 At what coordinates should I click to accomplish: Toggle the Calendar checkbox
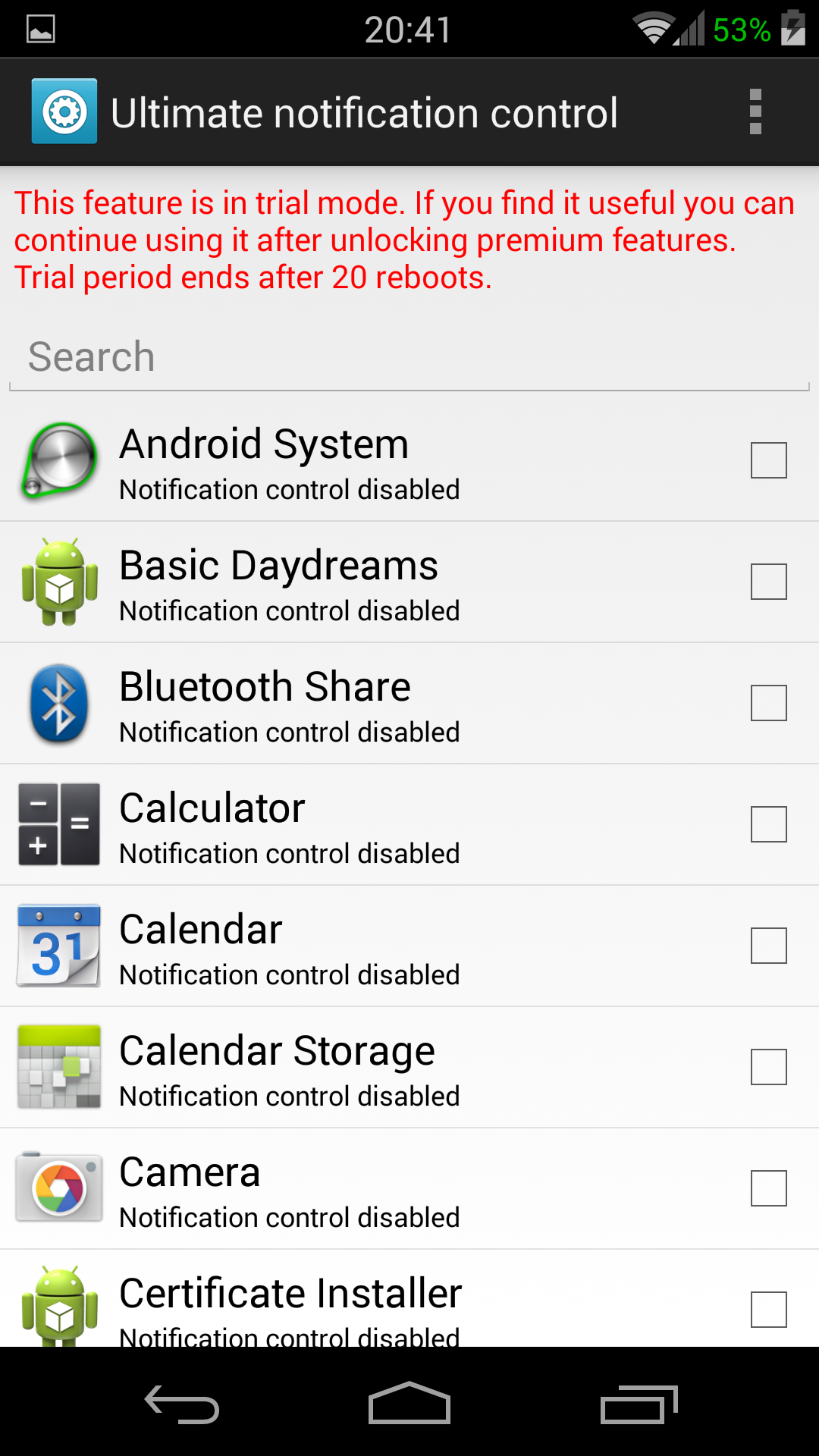pyautogui.click(x=768, y=946)
